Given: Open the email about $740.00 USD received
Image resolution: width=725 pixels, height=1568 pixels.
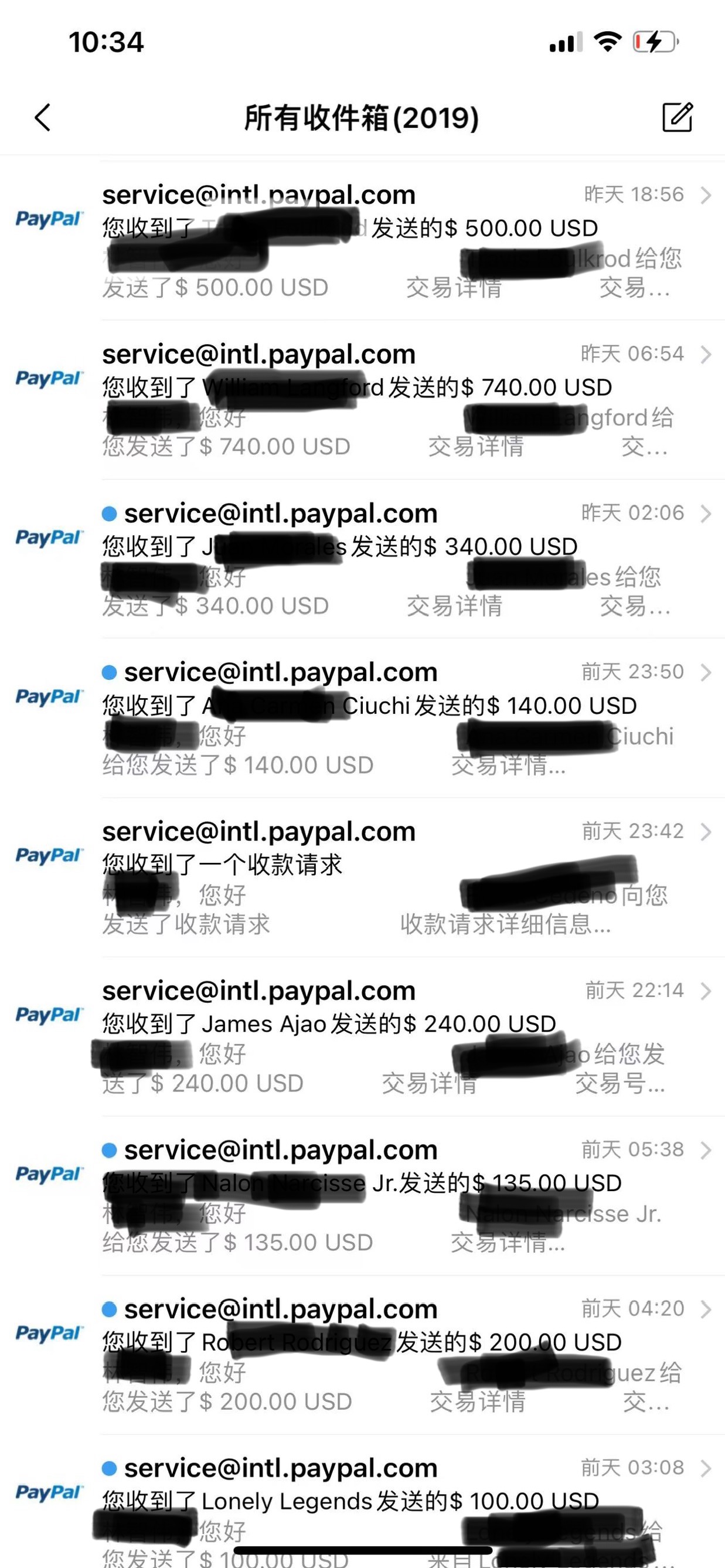Looking at the screenshot, I should point(390,400).
